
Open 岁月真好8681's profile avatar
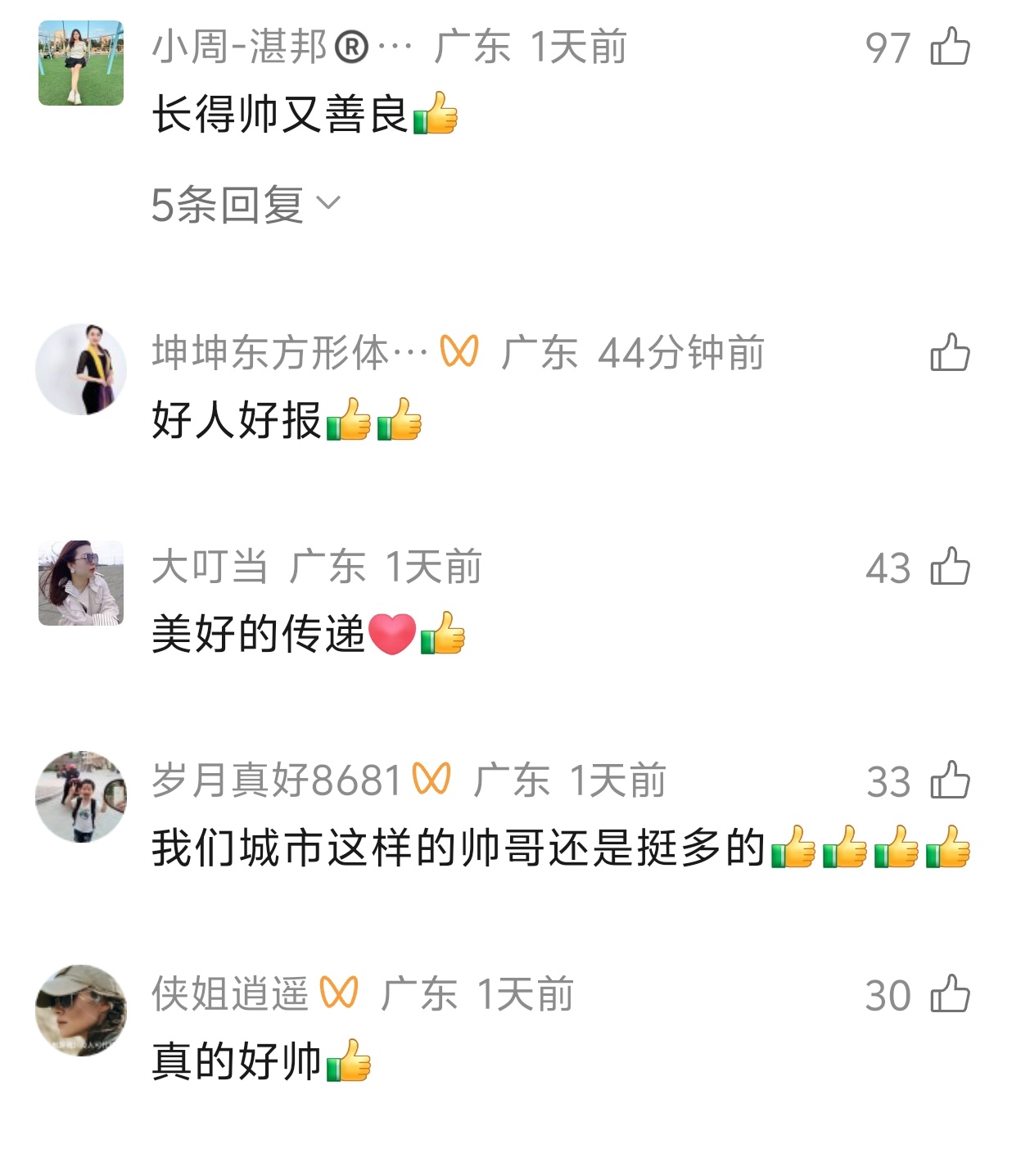pos(81,797)
